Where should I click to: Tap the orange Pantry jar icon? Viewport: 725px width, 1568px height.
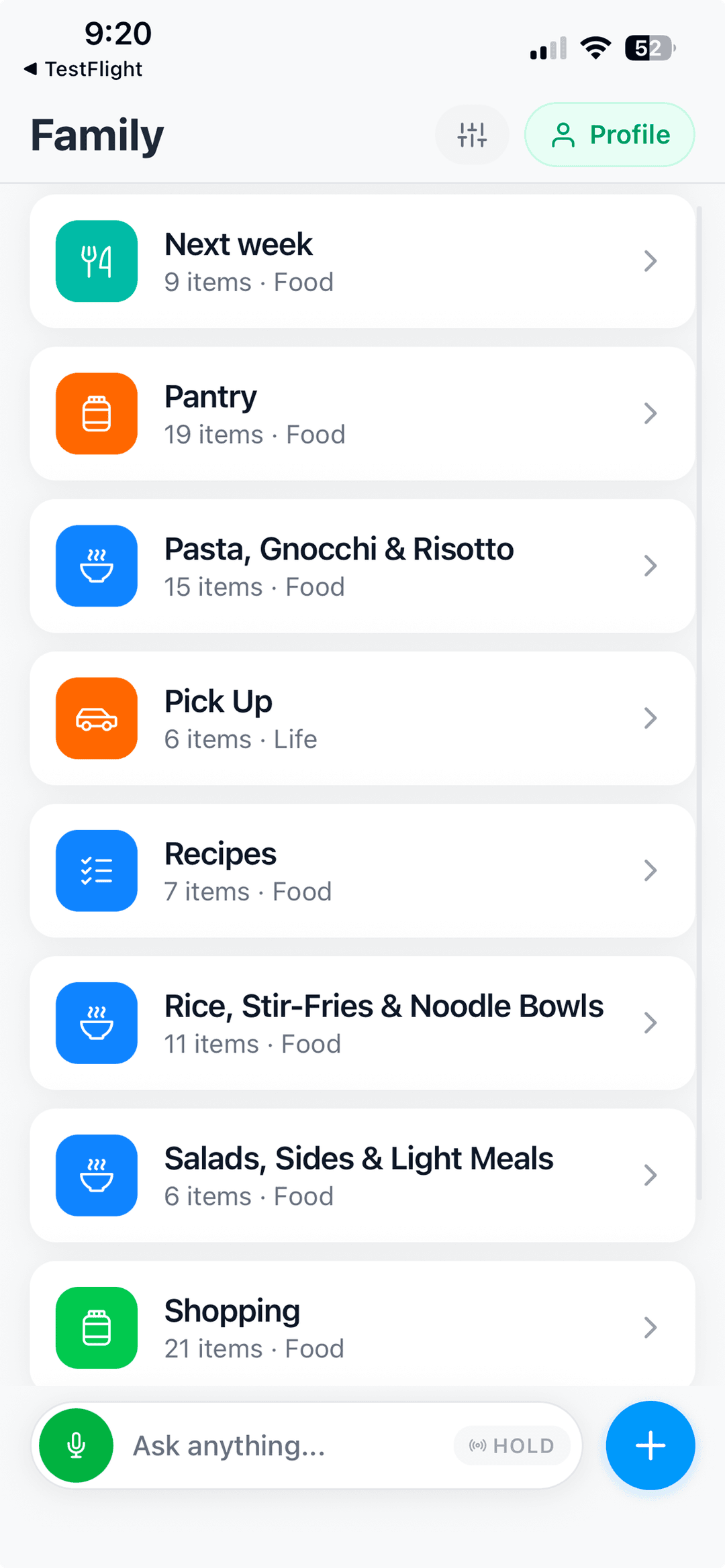point(96,413)
